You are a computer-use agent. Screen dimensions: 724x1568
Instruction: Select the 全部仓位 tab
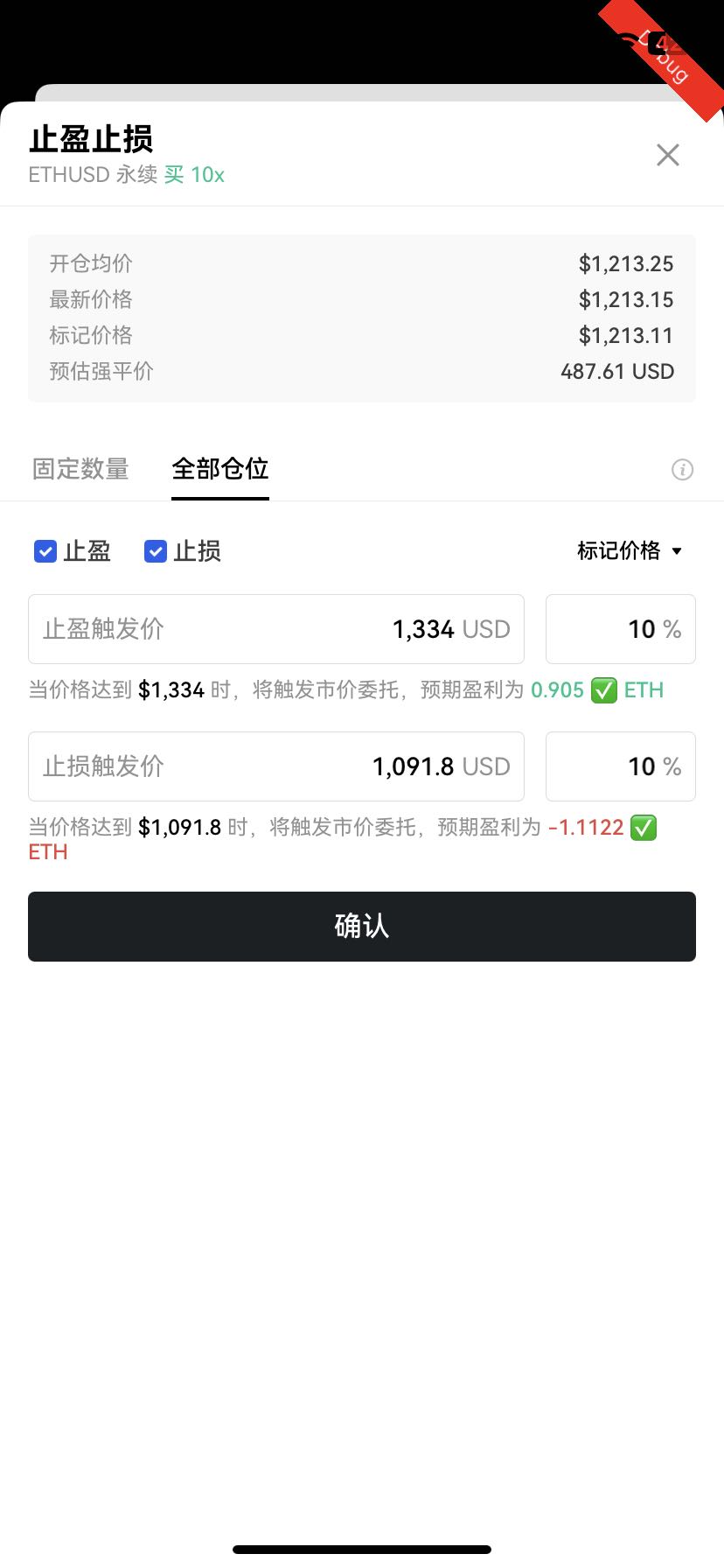(220, 469)
